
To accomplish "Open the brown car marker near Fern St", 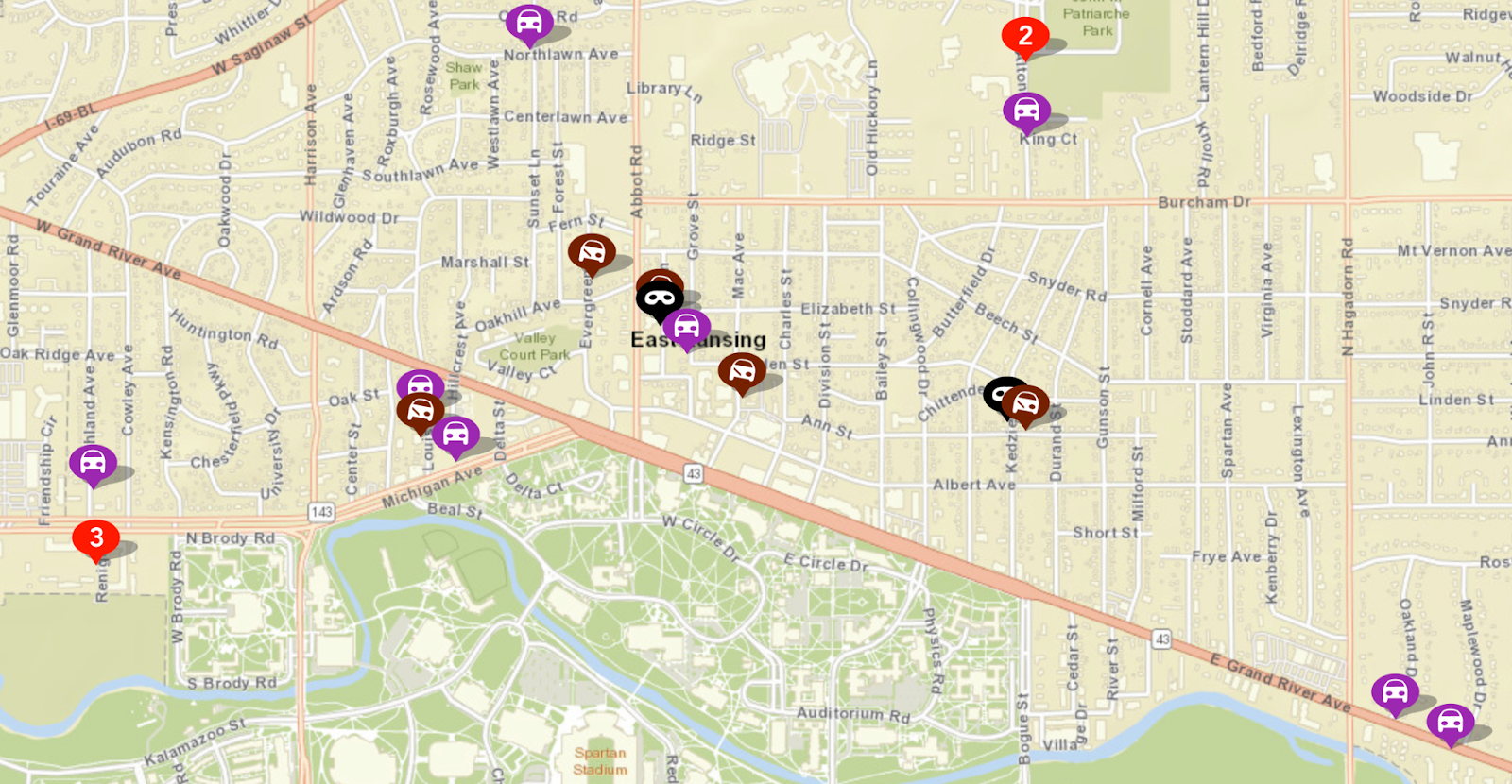I will pos(592,252).
